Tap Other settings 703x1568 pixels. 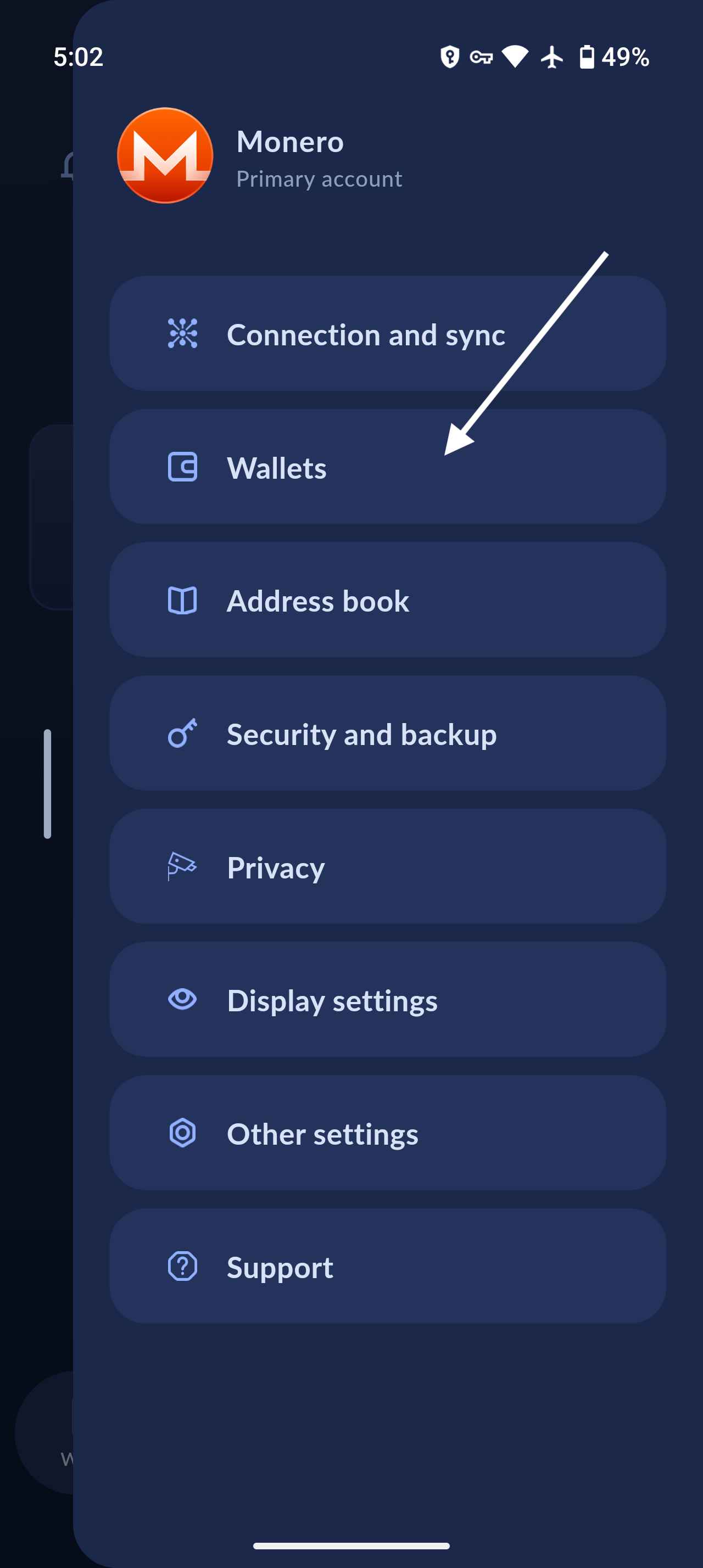(x=387, y=1133)
